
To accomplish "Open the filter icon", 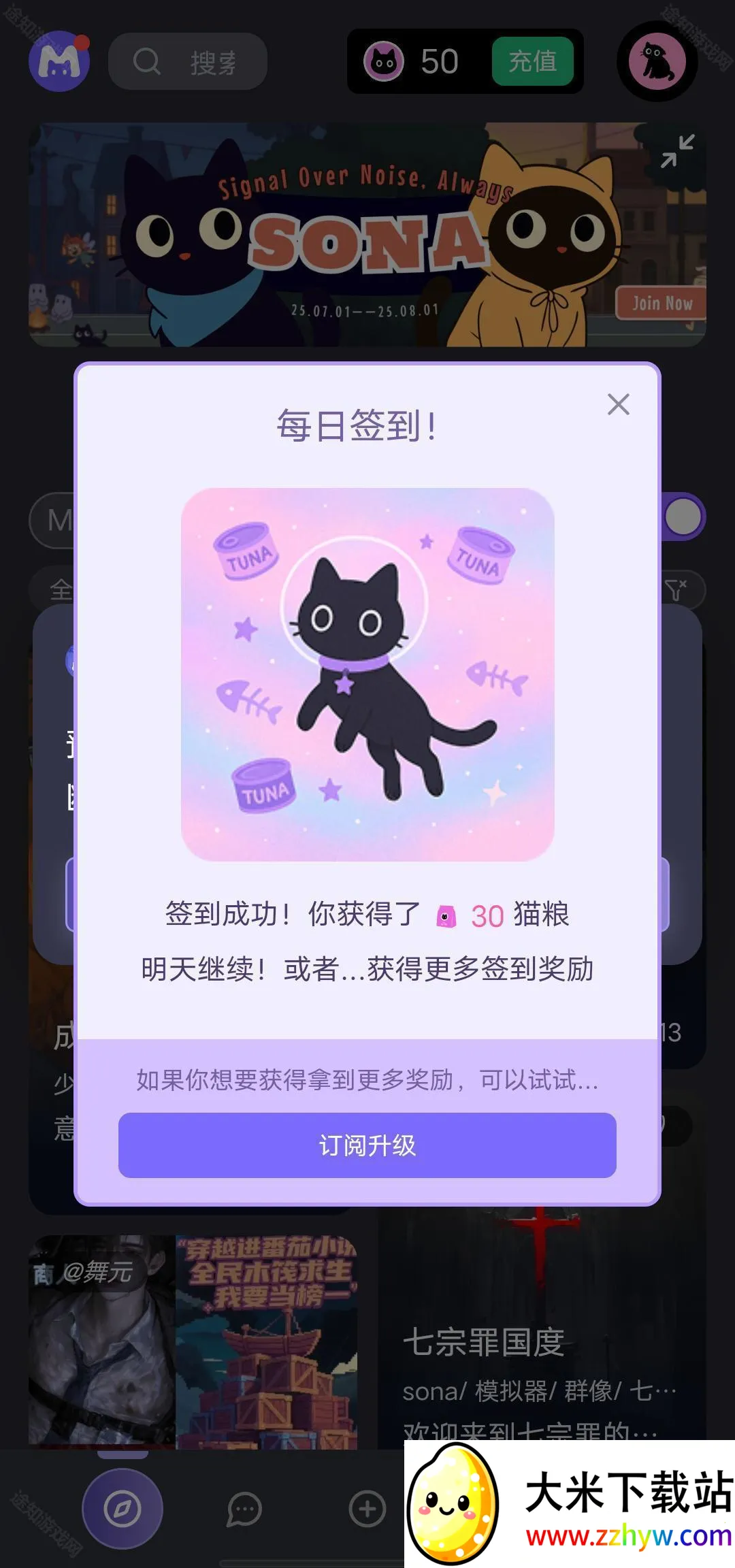I will pyautogui.click(x=677, y=589).
